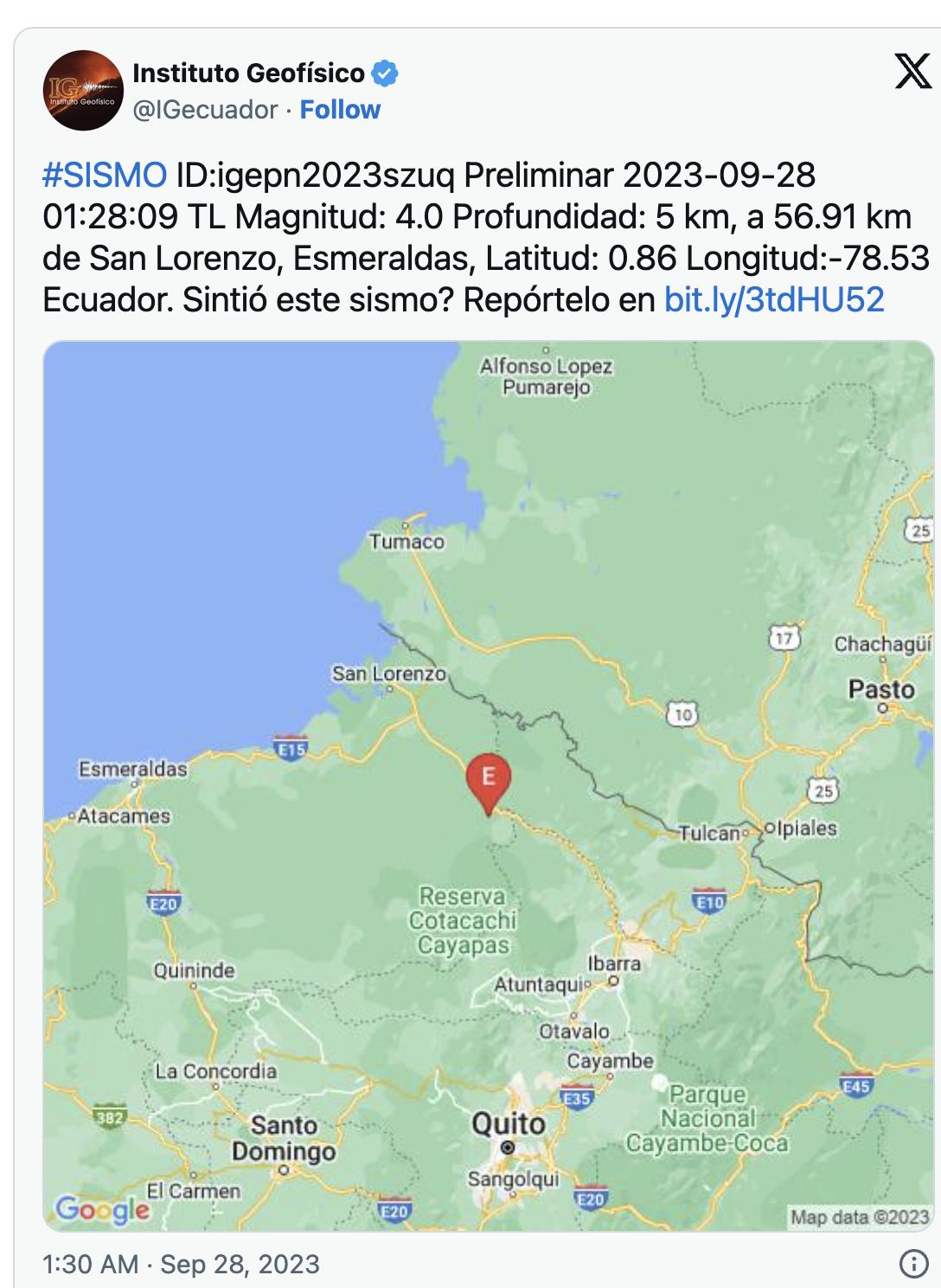Open Instituto Geofísico profile picture

[83, 91]
